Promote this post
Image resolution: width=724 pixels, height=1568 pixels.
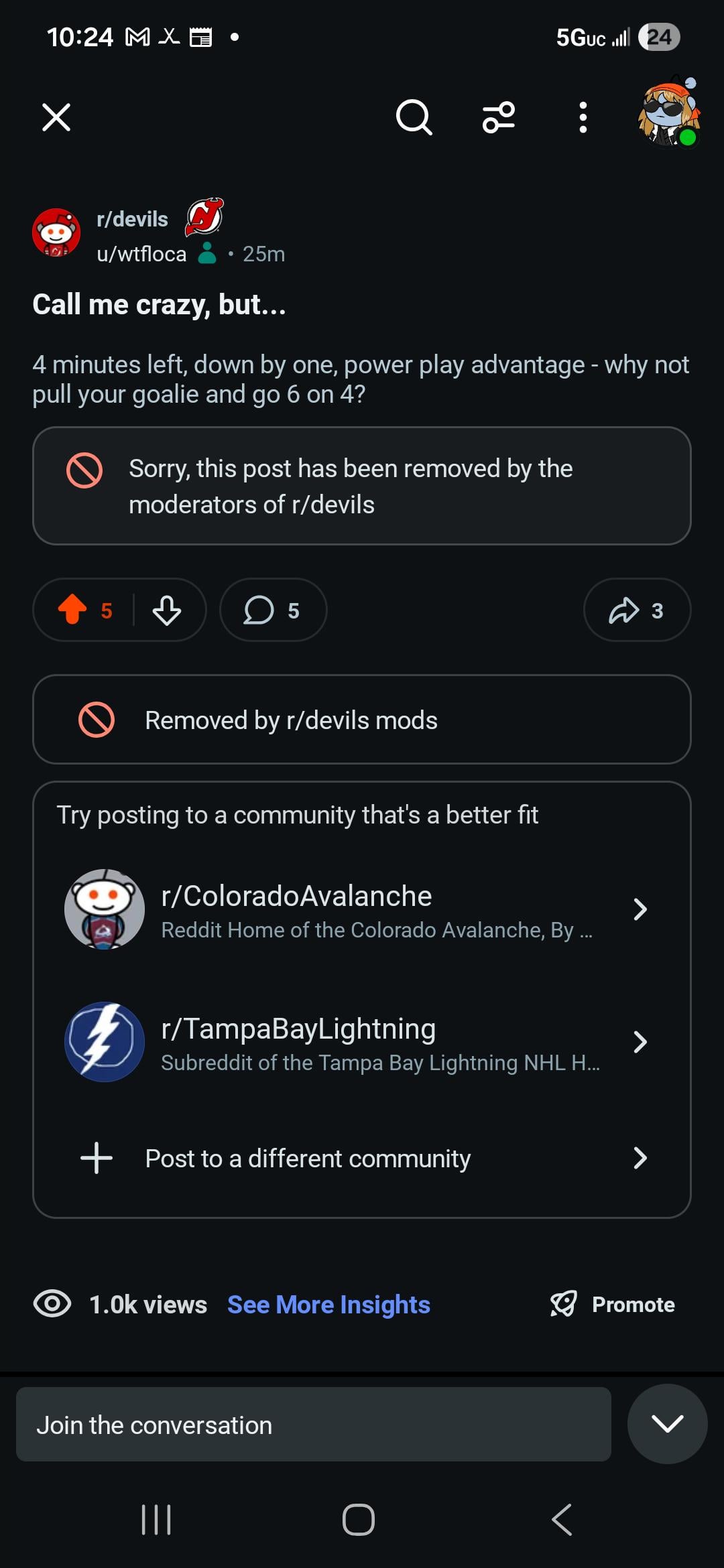(x=613, y=1305)
